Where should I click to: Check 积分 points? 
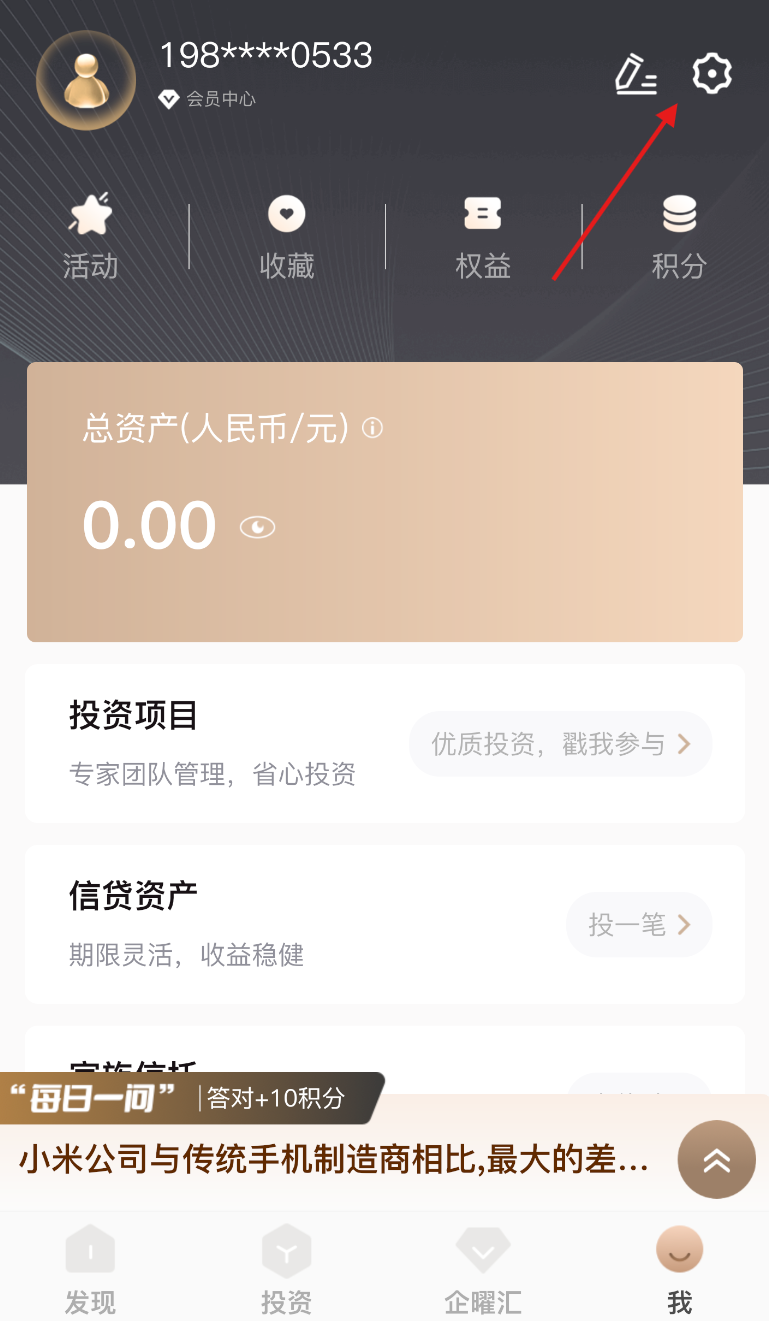point(679,238)
